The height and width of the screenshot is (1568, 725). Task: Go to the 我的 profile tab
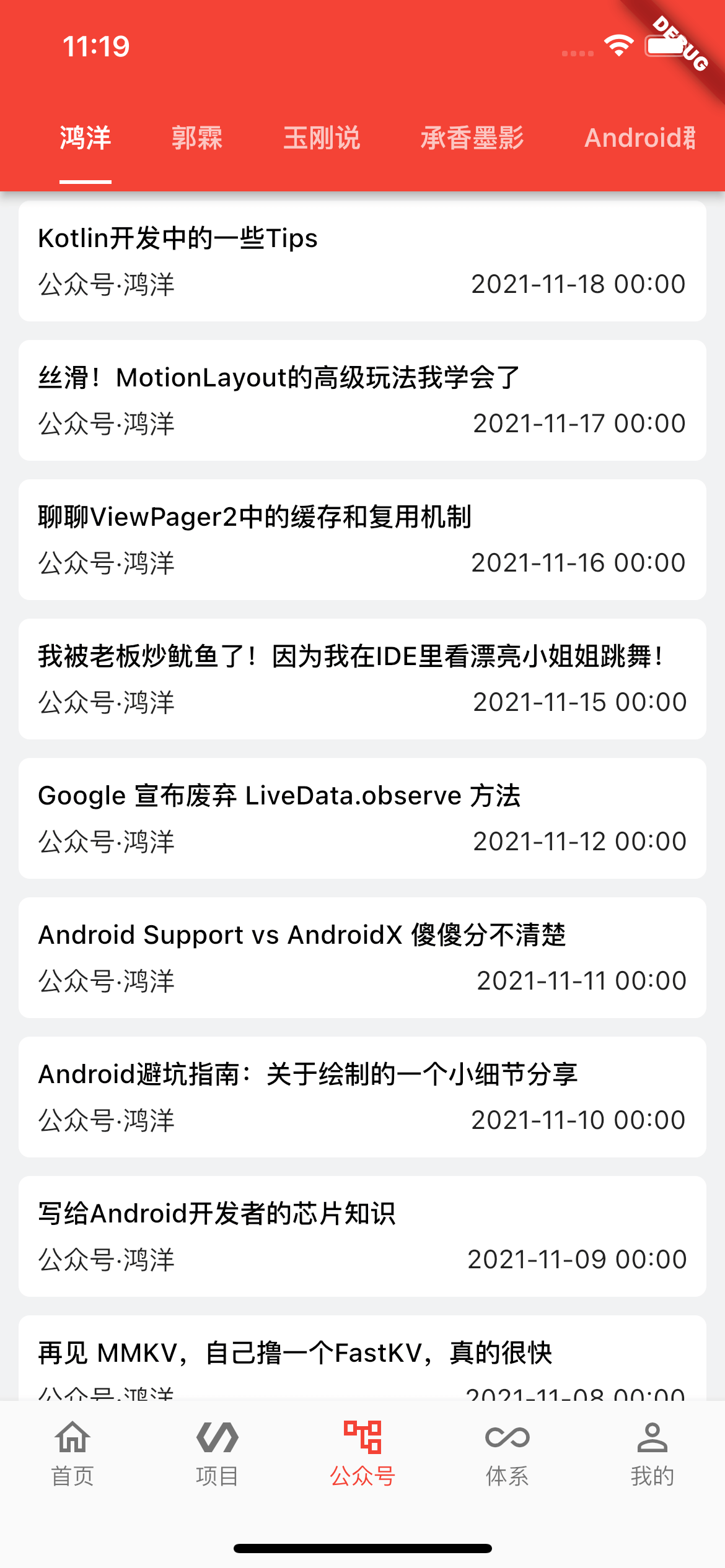point(652,1453)
